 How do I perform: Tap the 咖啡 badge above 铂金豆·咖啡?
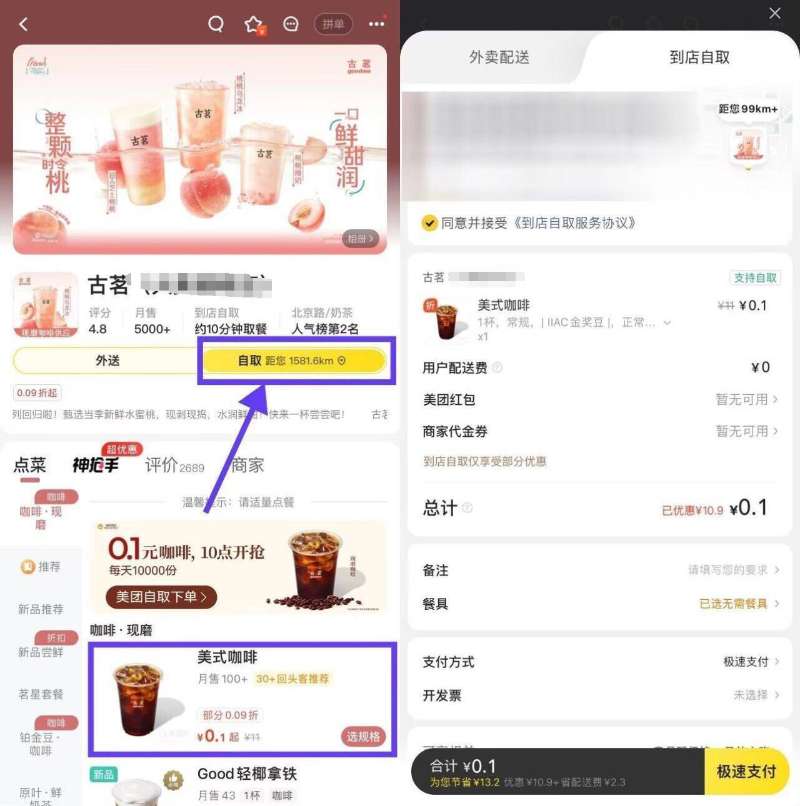click(x=54, y=722)
